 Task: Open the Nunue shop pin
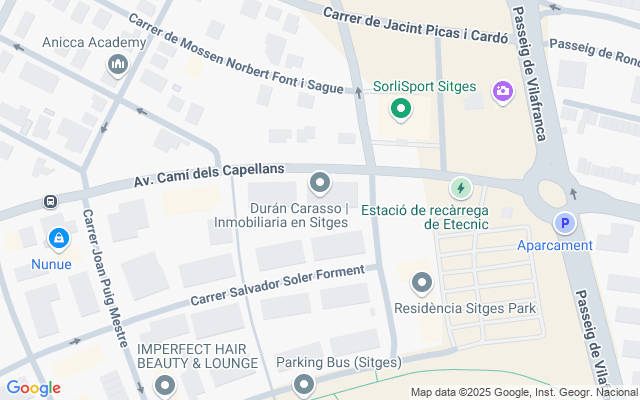(58, 239)
